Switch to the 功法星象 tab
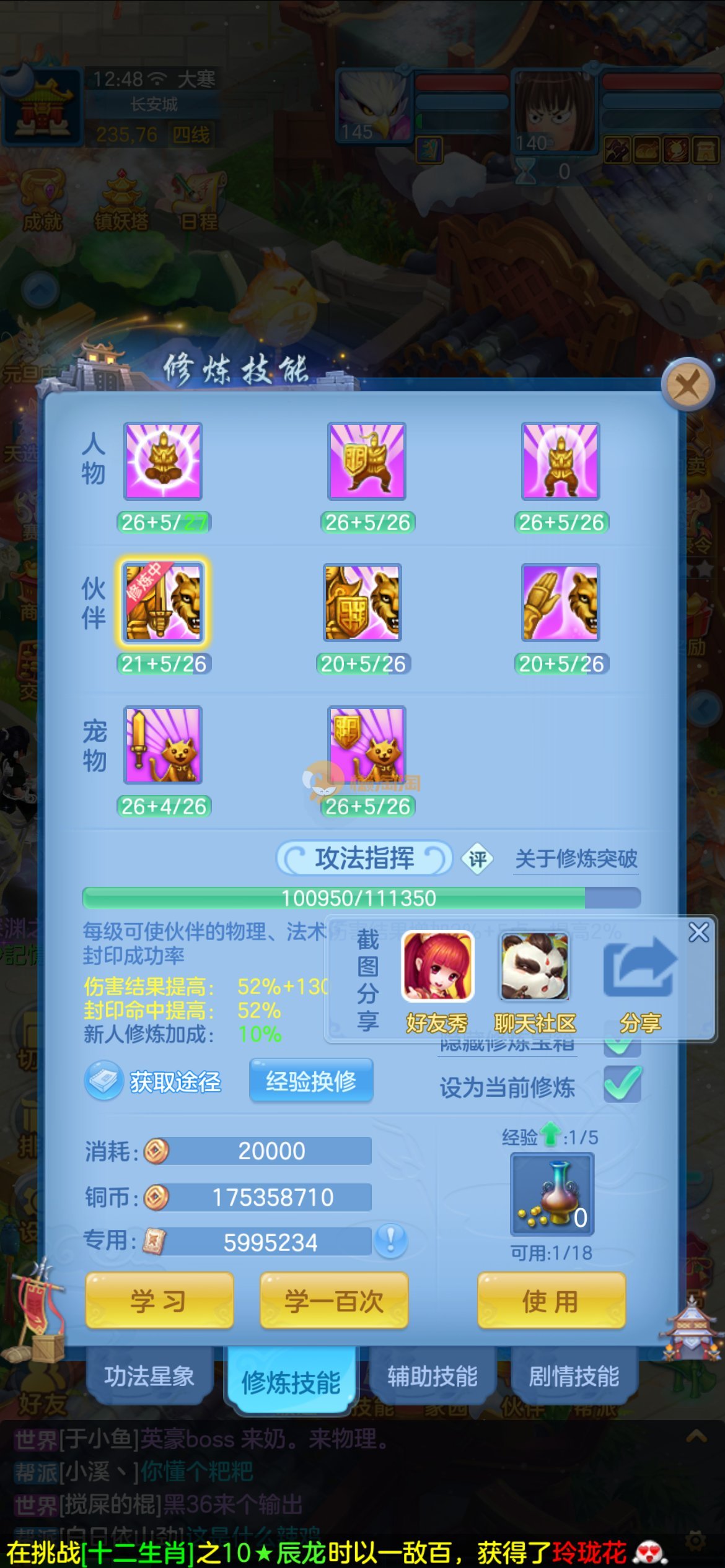 tap(149, 1376)
